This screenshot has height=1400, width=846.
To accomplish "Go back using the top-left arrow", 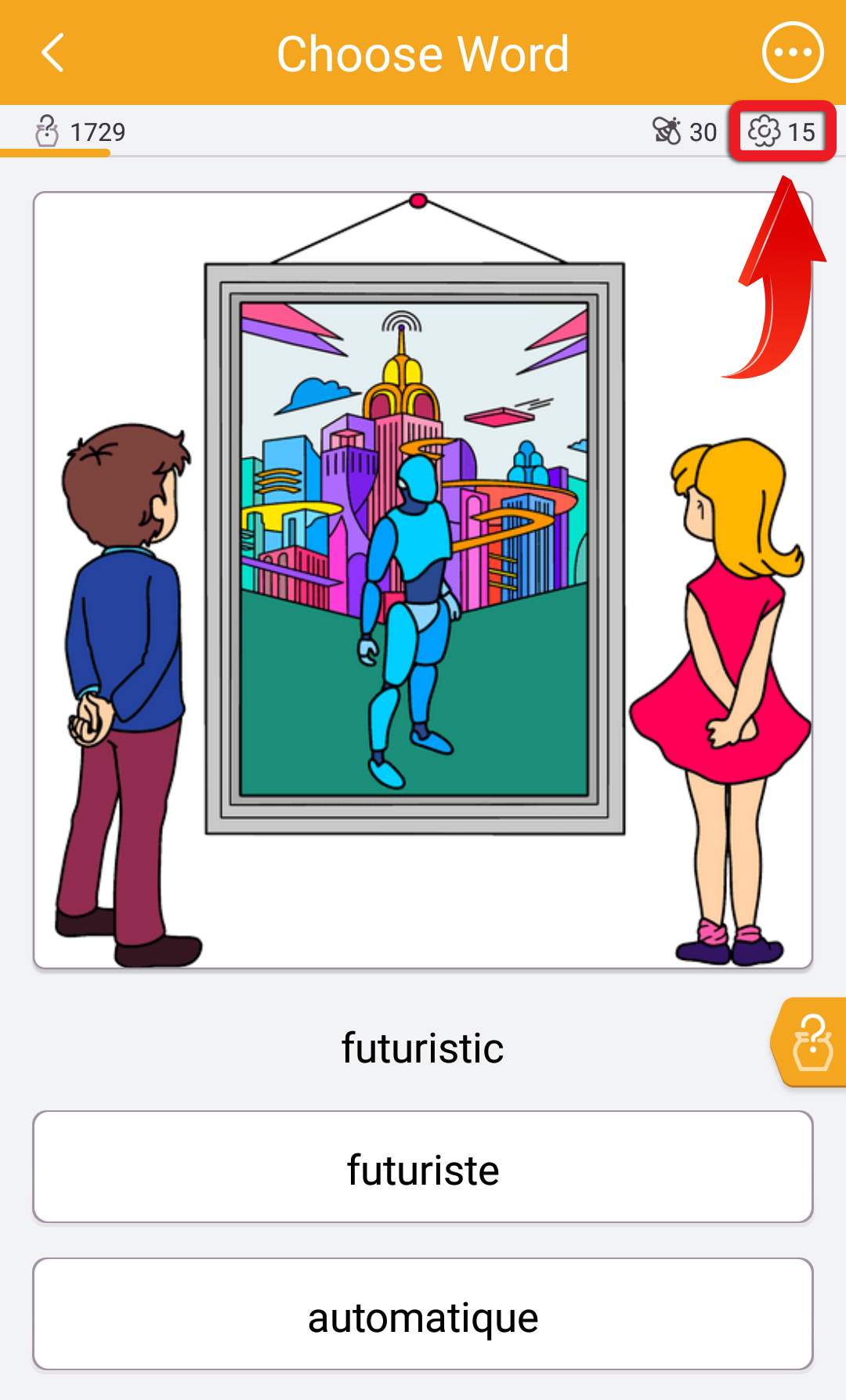I will [52, 53].
